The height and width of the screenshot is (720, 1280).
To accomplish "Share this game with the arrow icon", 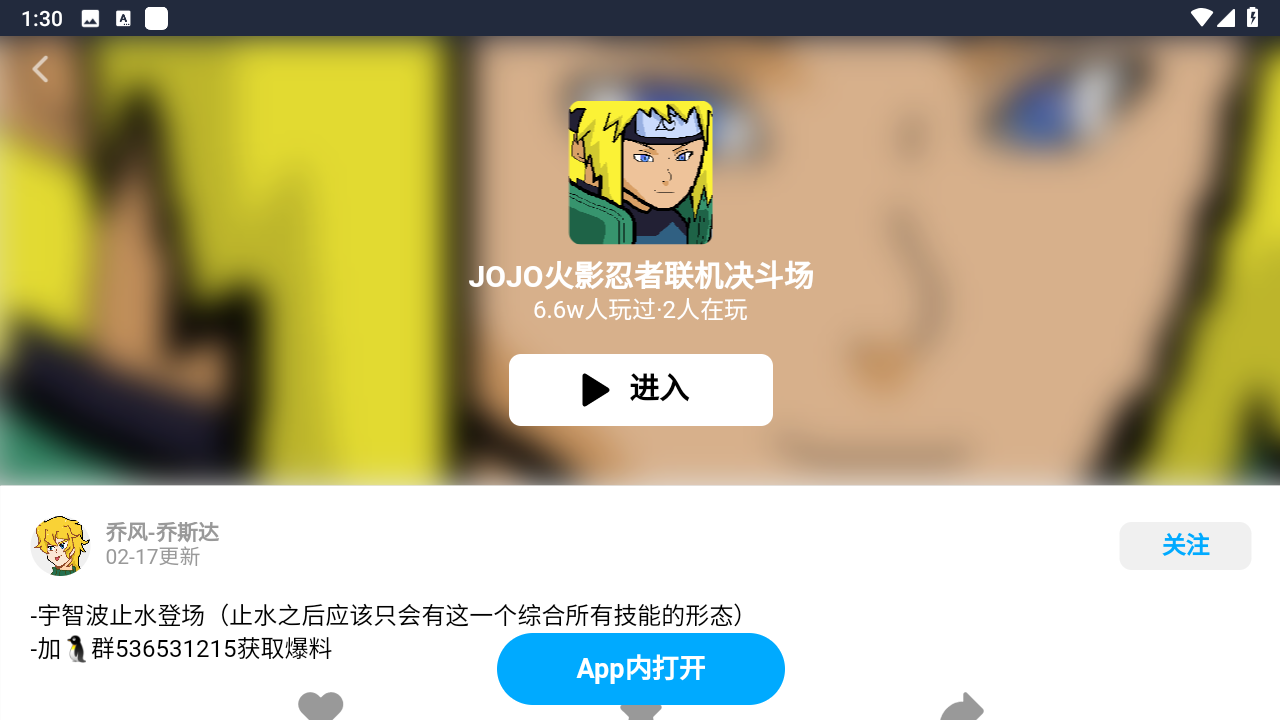I will pyautogui.click(x=962, y=706).
